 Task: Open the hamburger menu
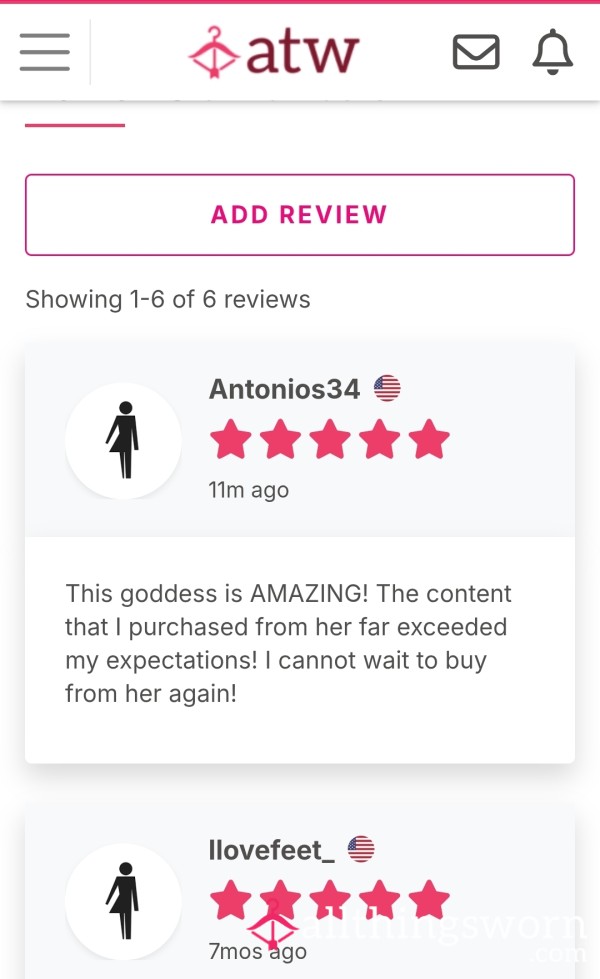pyautogui.click(x=45, y=52)
